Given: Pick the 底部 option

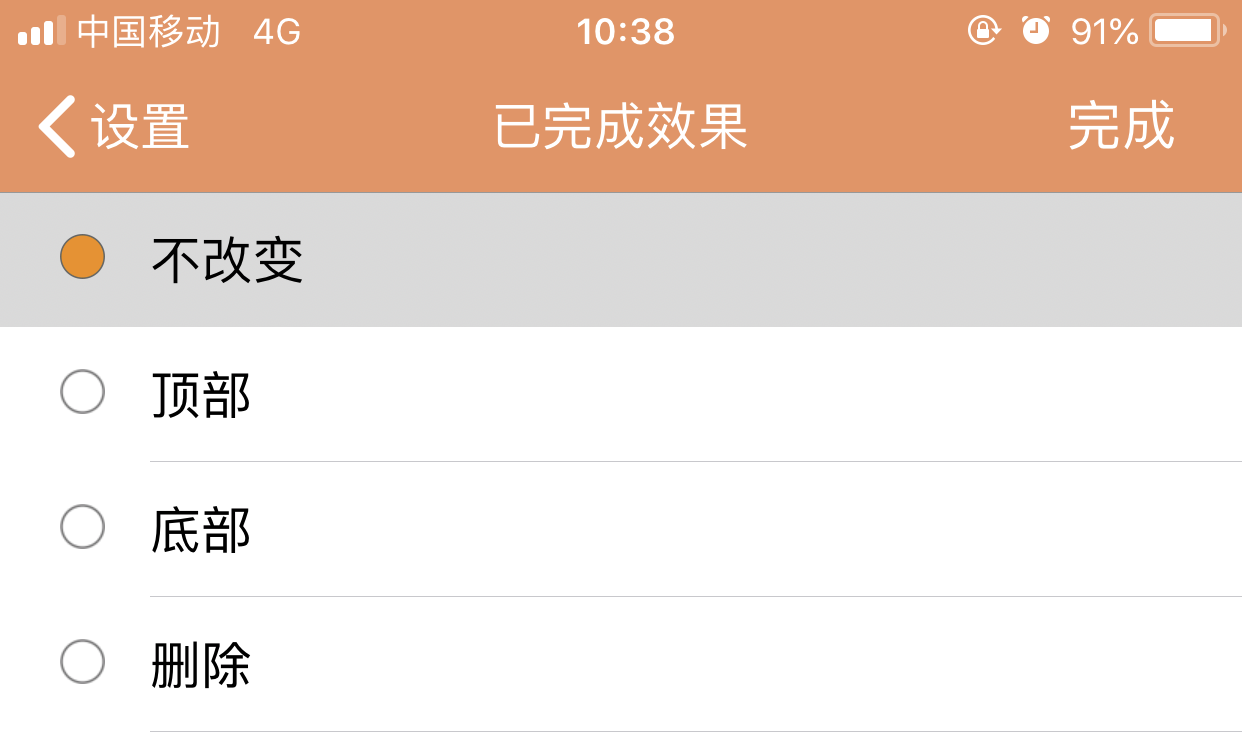Looking at the screenshot, I should pyautogui.click(x=200, y=528).
